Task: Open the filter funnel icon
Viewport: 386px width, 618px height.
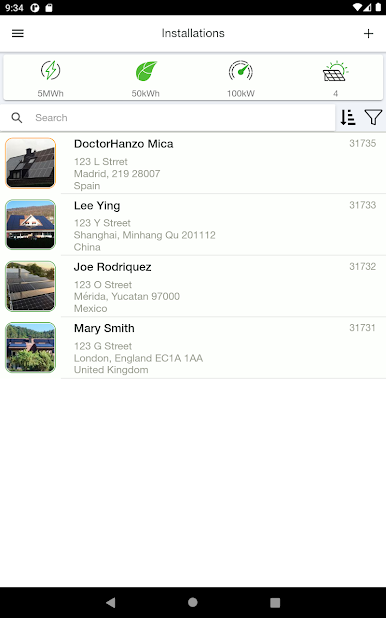Action: pos(373,117)
